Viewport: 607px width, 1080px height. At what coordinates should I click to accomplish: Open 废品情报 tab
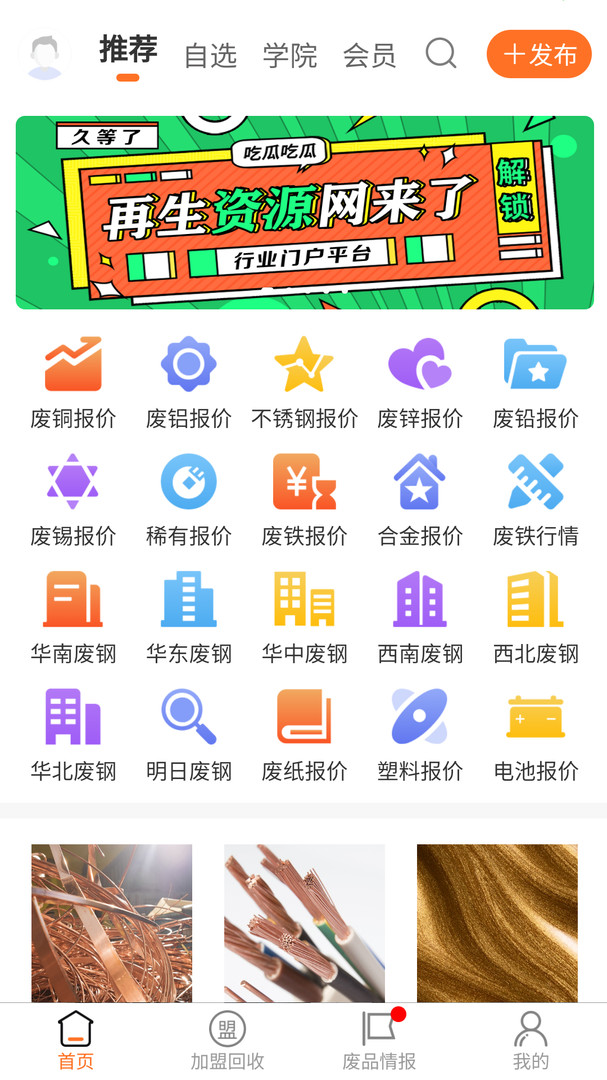tap(379, 1041)
